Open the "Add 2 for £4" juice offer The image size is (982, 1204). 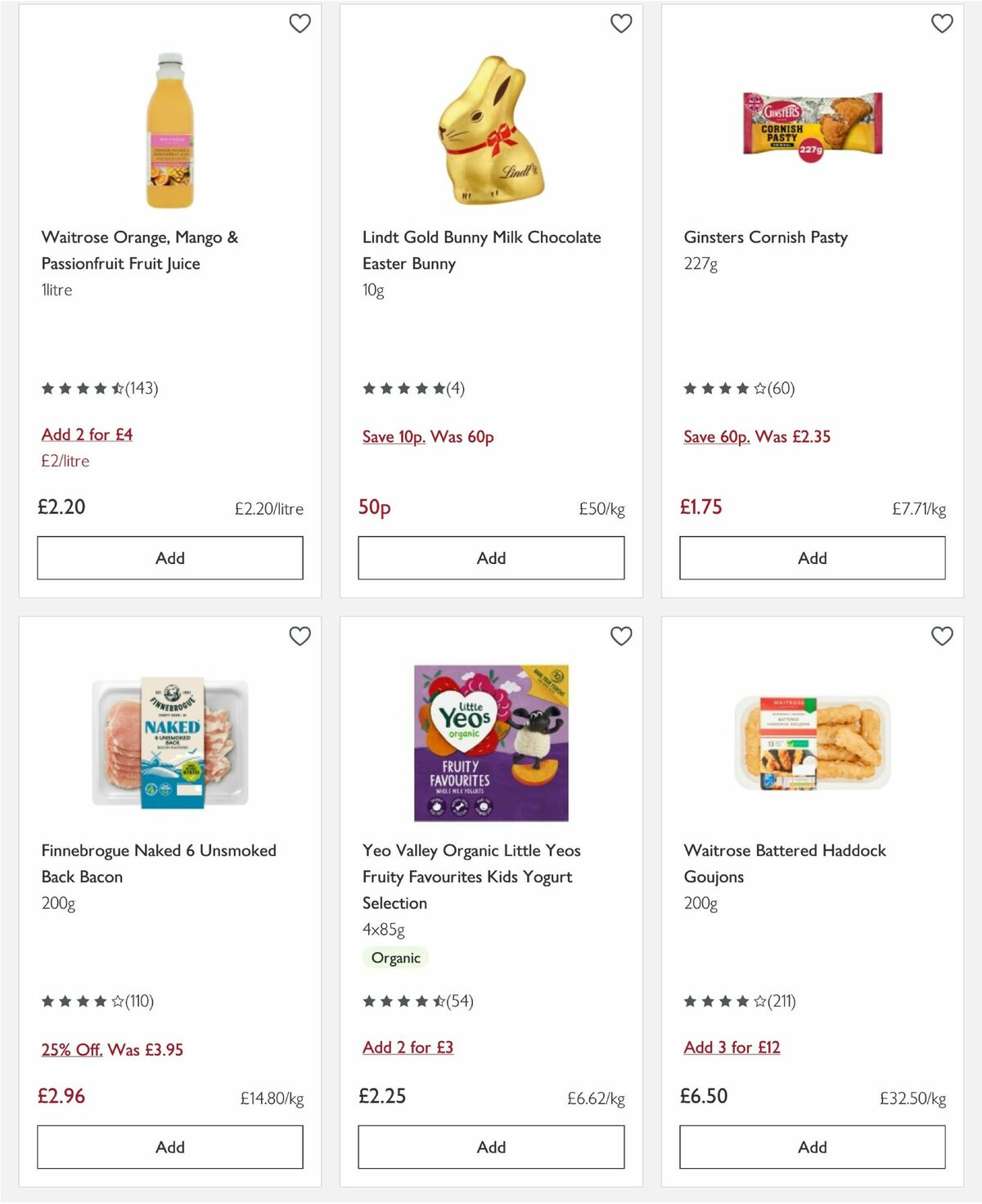tap(88, 435)
